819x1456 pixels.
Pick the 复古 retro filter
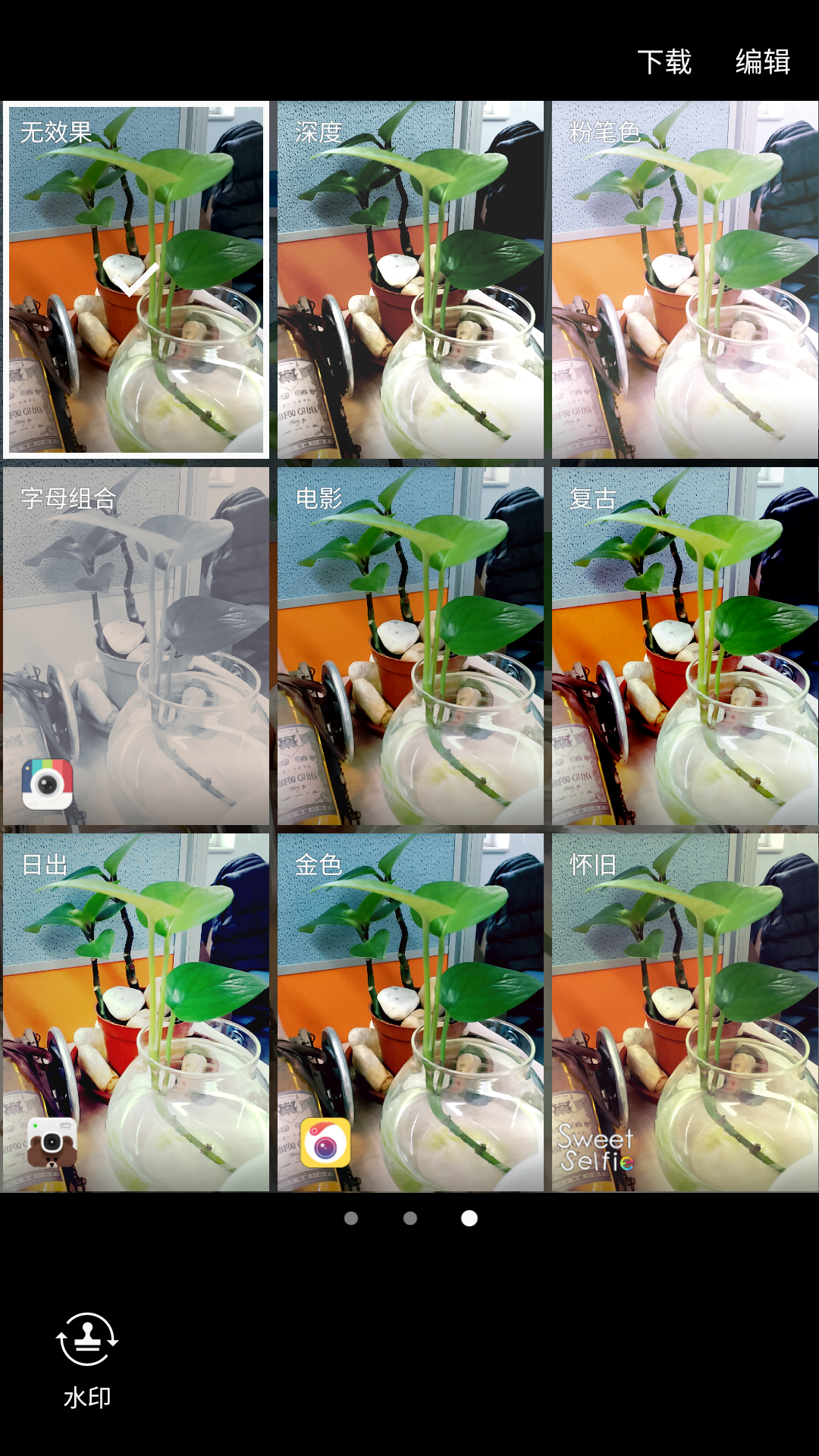pos(685,646)
